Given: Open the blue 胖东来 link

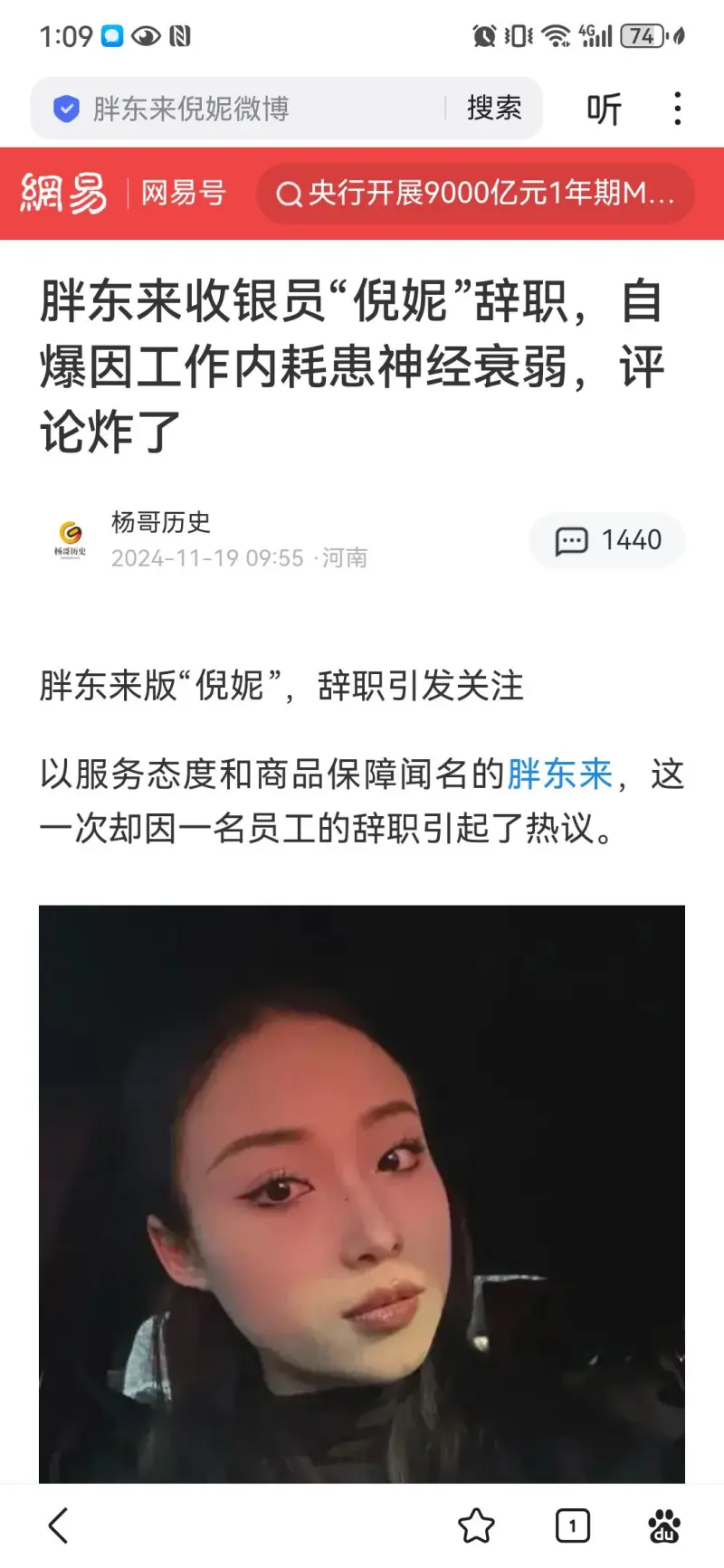Looking at the screenshot, I should point(559,774).
